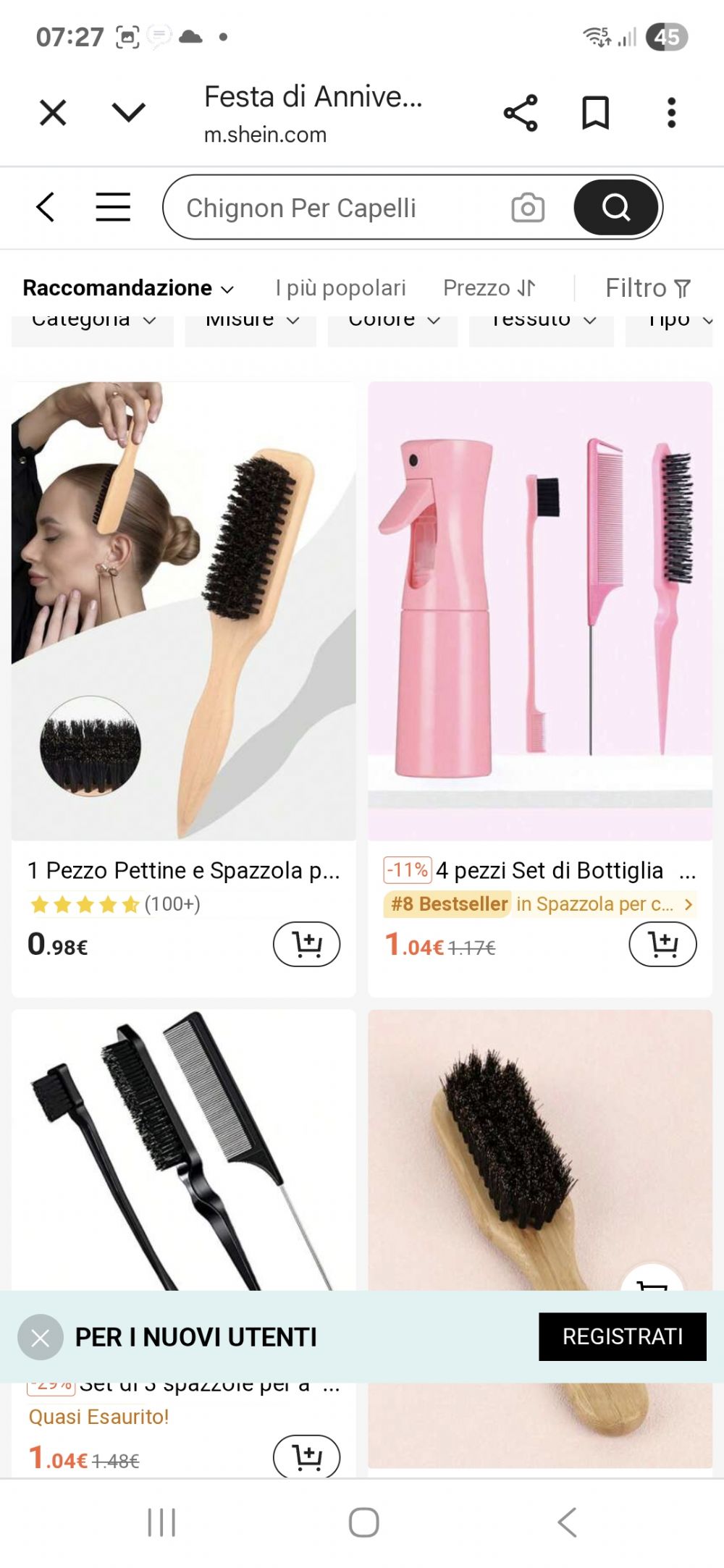Tap the REGISTRATI button

coord(622,1336)
